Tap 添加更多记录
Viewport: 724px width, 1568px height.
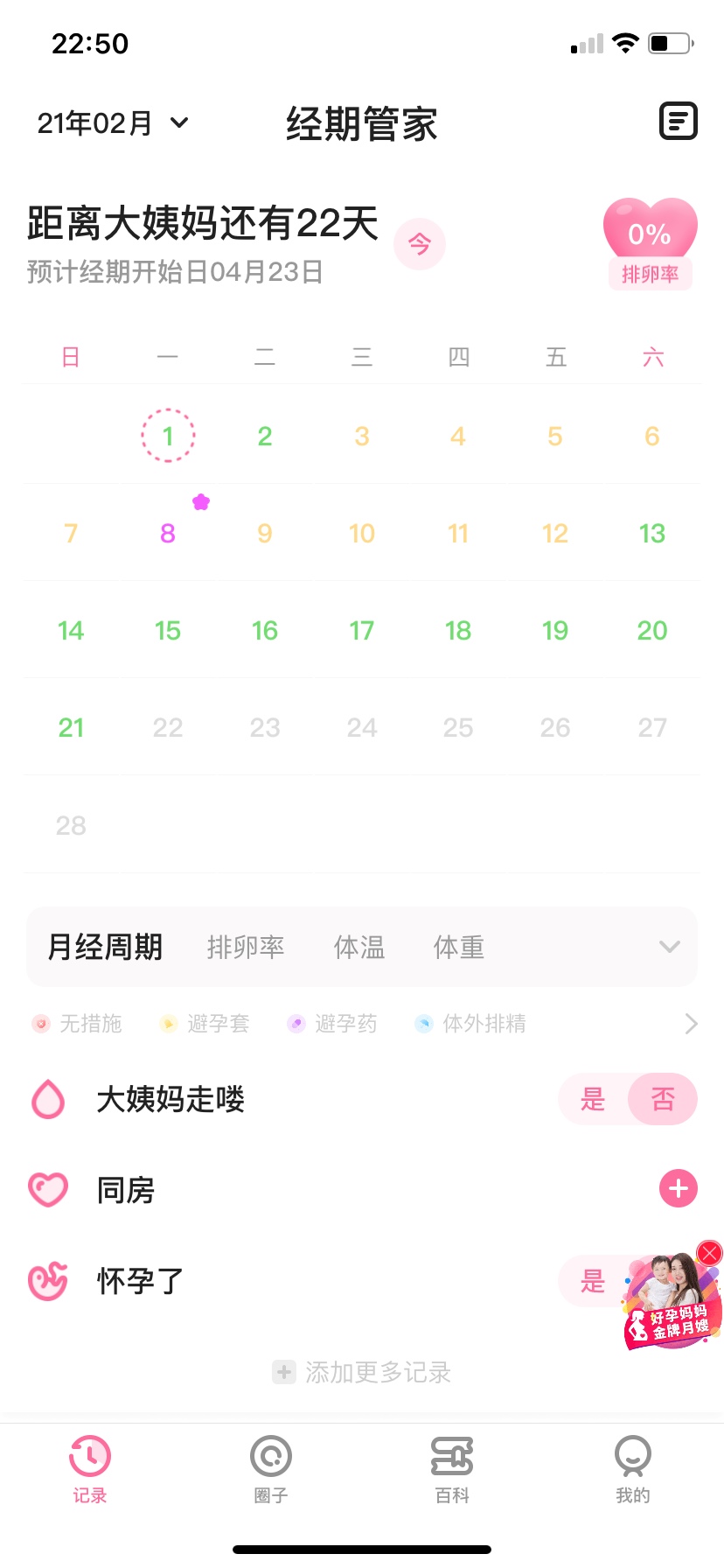(x=362, y=1372)
